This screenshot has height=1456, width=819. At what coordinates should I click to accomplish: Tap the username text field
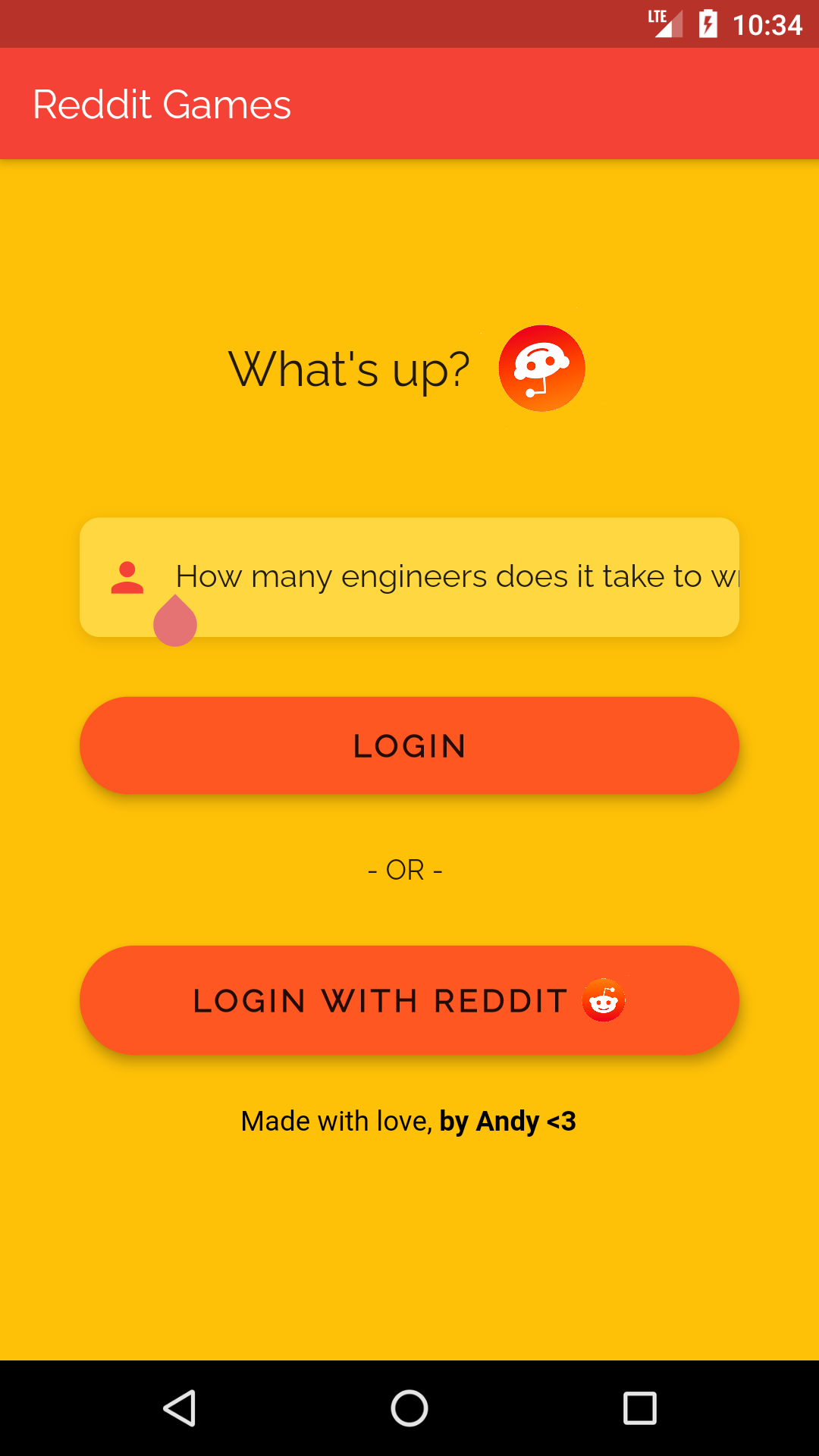455,577
